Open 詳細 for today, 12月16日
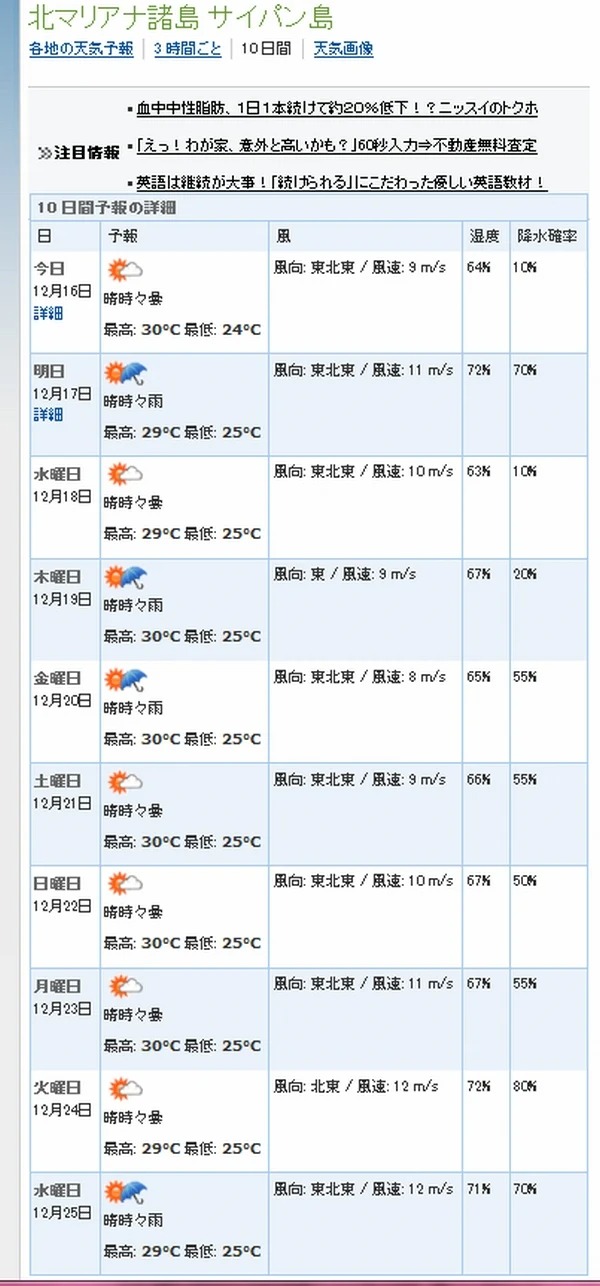Screen dimensions: 600x1286 tap(48, 313)
